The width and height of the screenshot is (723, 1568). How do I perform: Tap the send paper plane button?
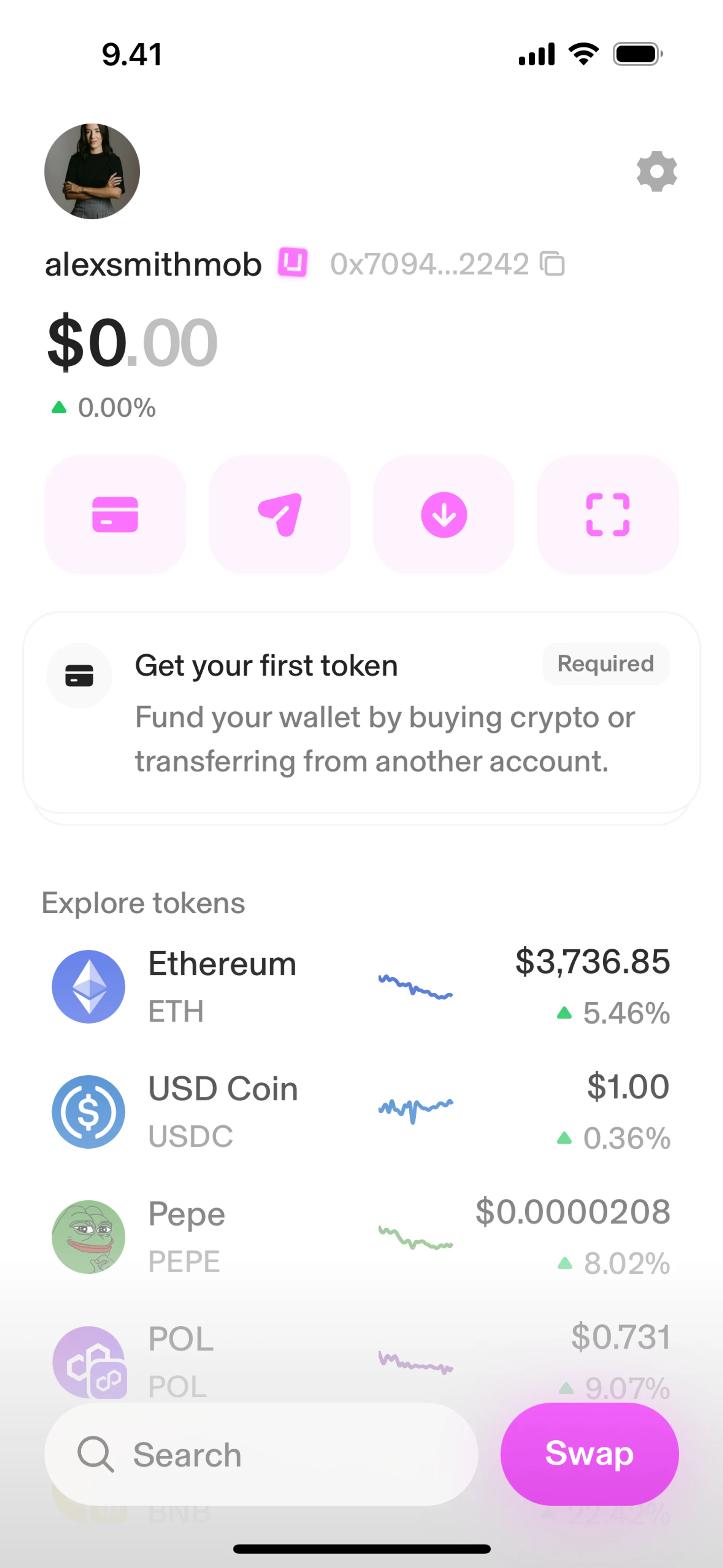click(279, 514)
